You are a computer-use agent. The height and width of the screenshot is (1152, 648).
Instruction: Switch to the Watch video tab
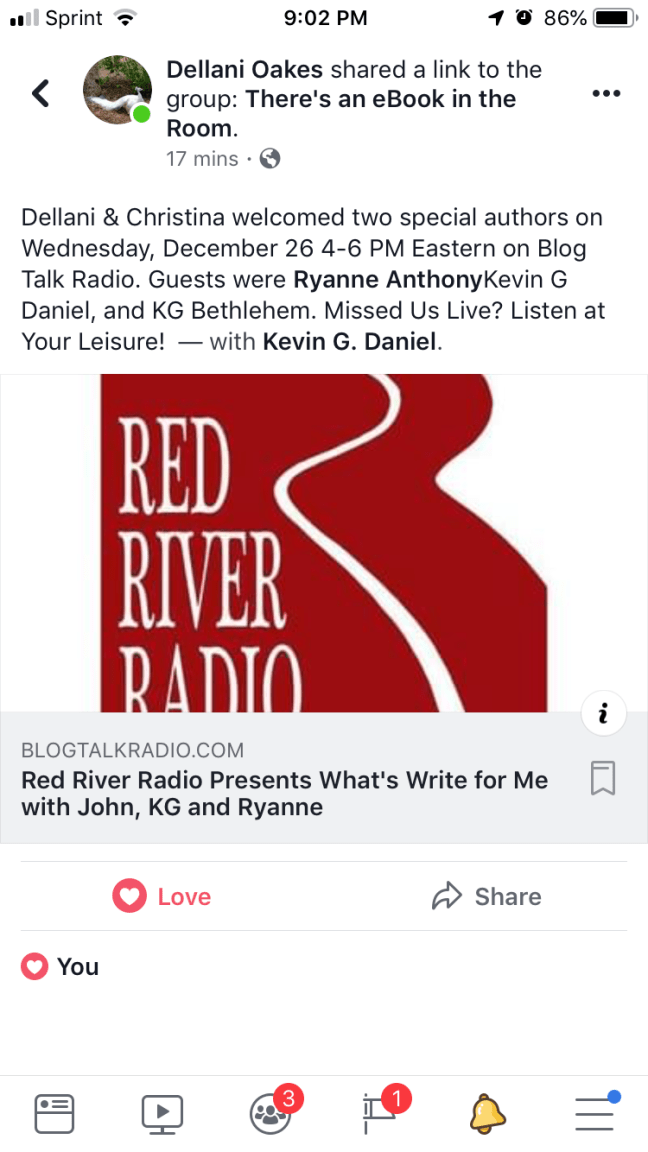[161, 1112]
